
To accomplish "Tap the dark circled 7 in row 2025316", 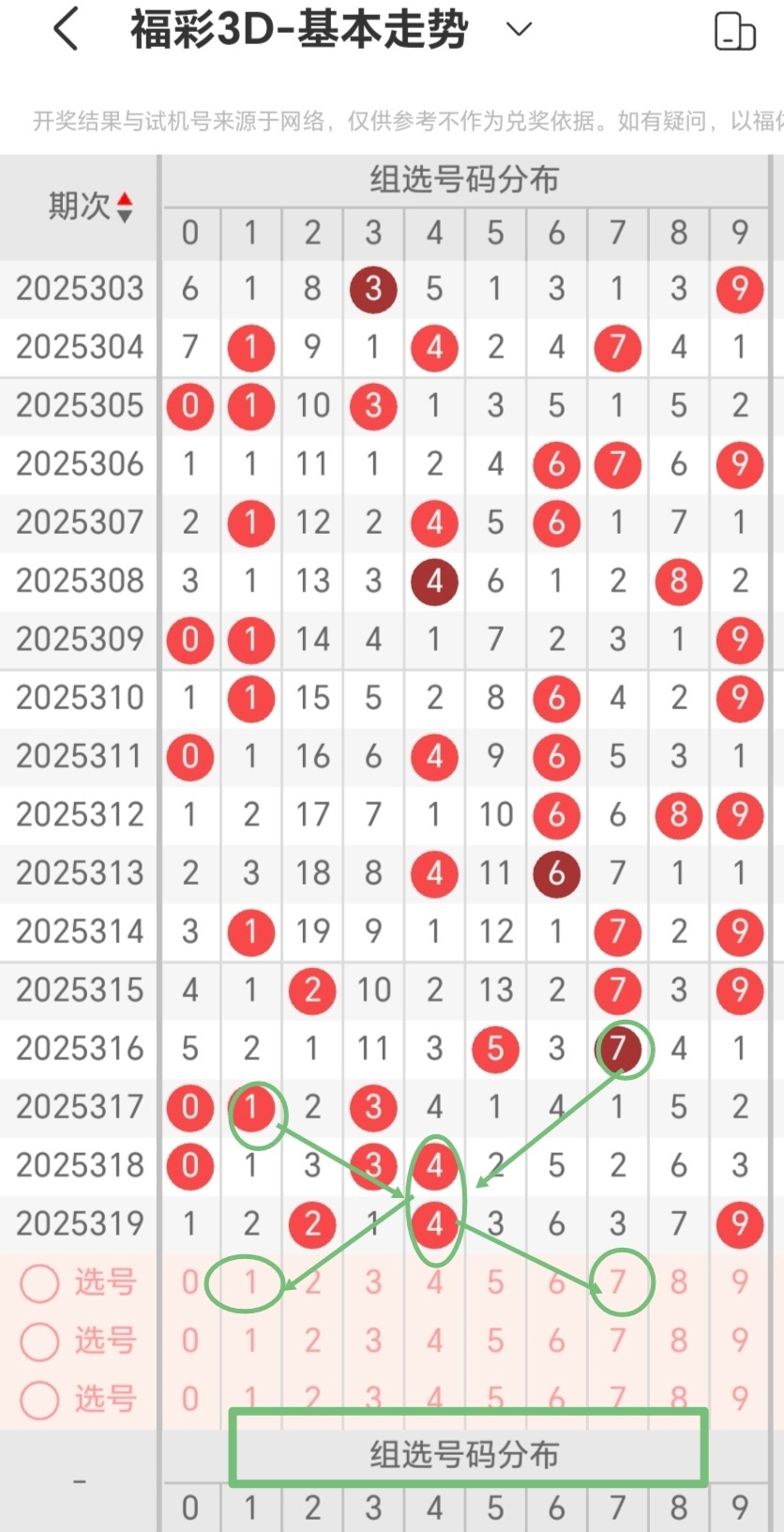I will point(617,1050).
